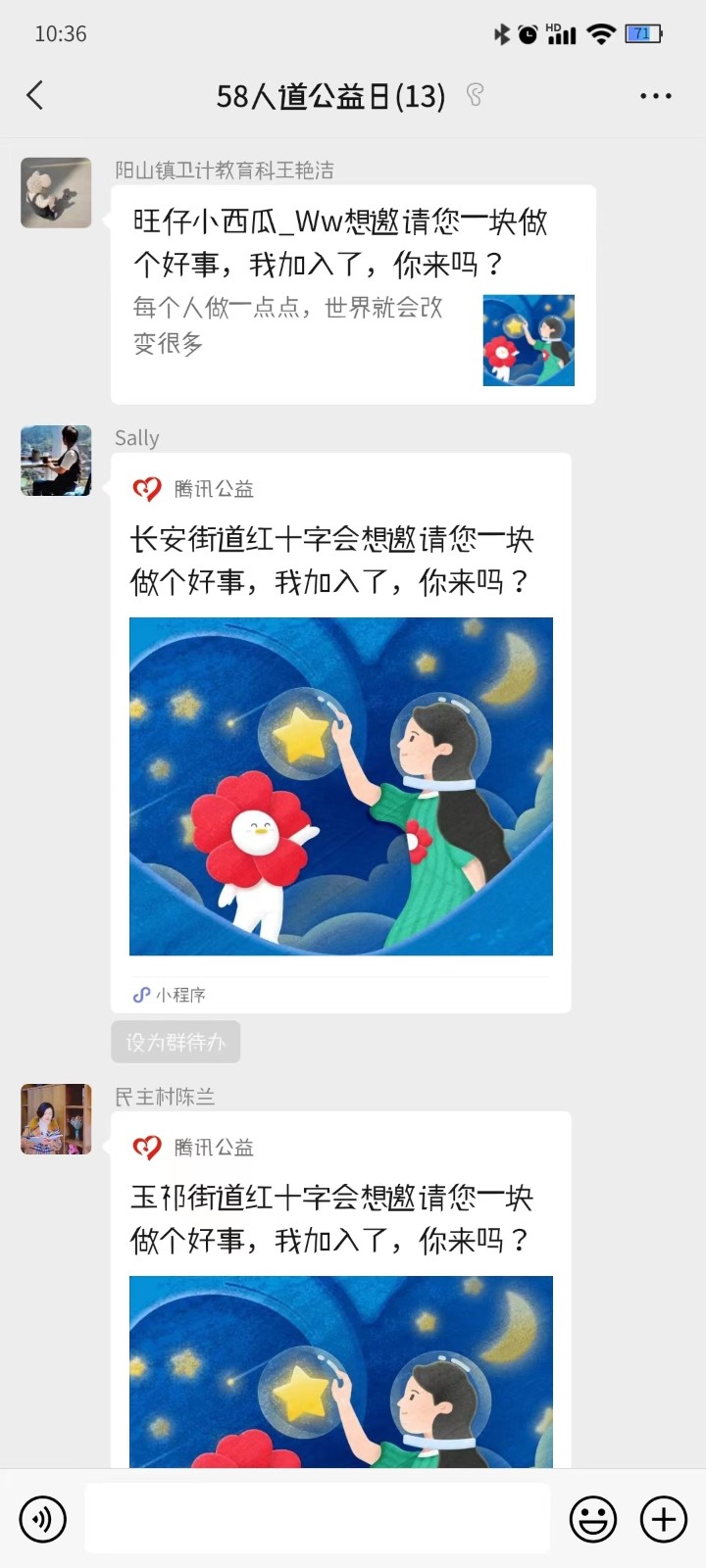Open the chat overflow menu
Image resolution: width=706 pixels, height=1568 pixels.
pyautogui.click(x=655, y=96)
